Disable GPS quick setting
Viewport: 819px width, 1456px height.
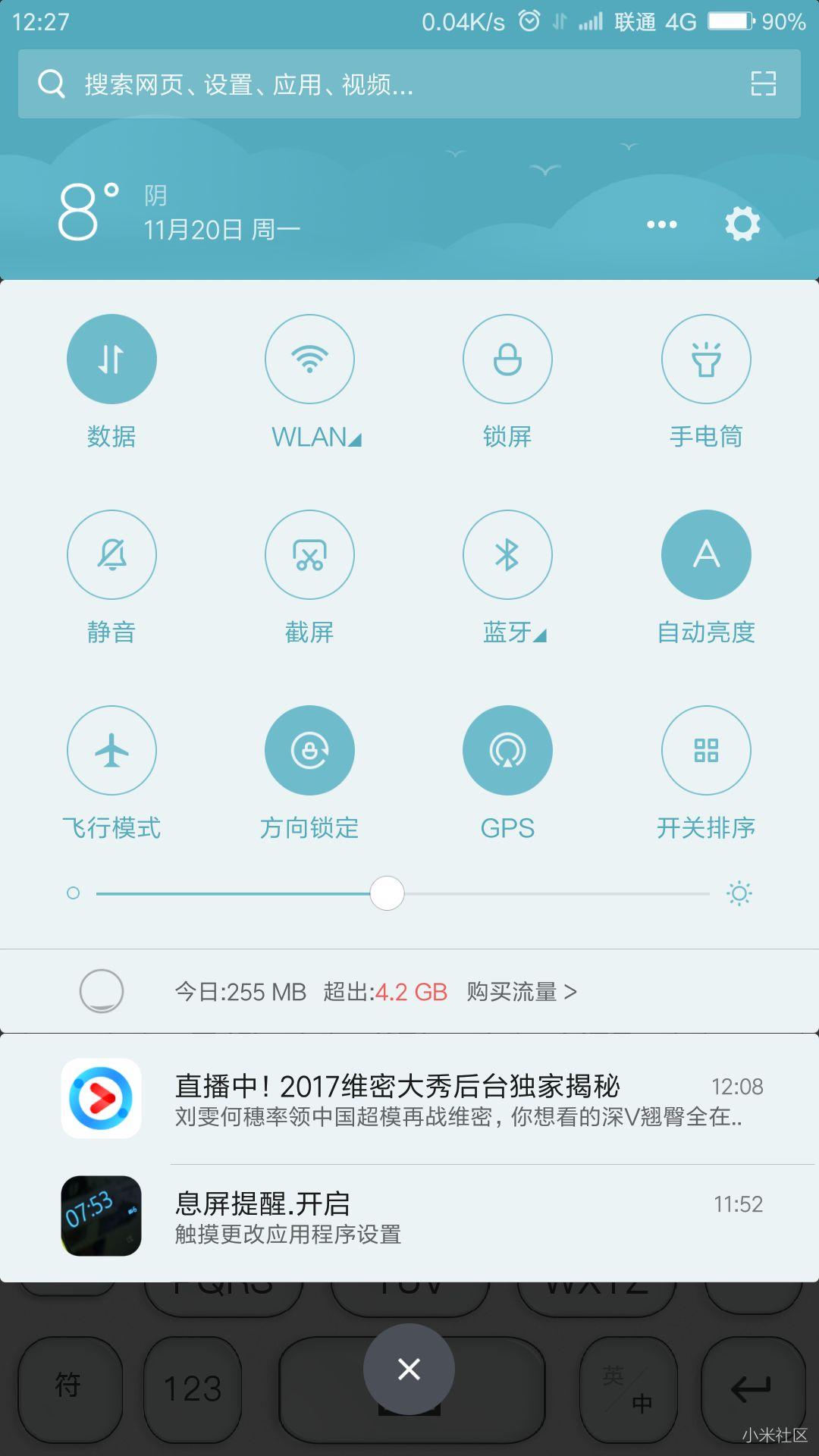tap(507, 750)
